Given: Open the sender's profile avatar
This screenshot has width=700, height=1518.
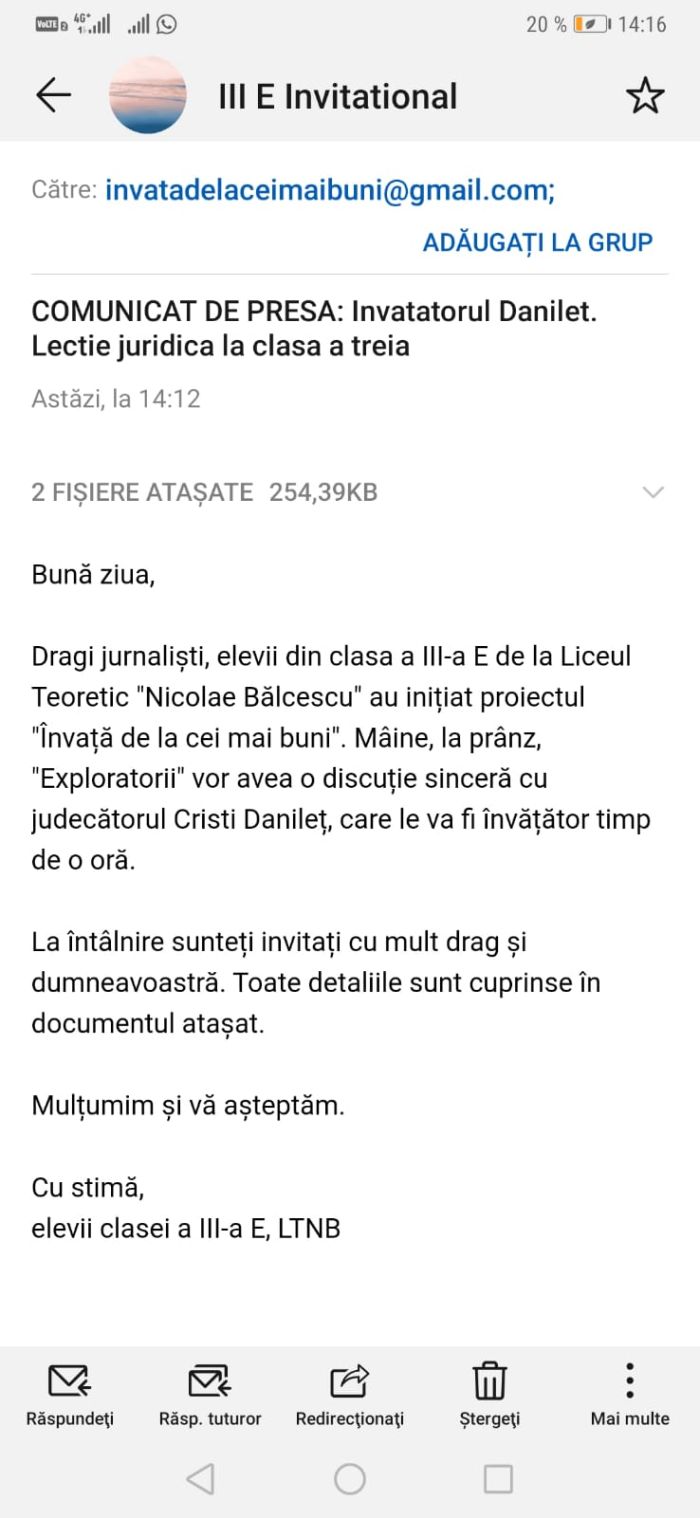Looking at the screenshot, I should click(x=147, y=96).
